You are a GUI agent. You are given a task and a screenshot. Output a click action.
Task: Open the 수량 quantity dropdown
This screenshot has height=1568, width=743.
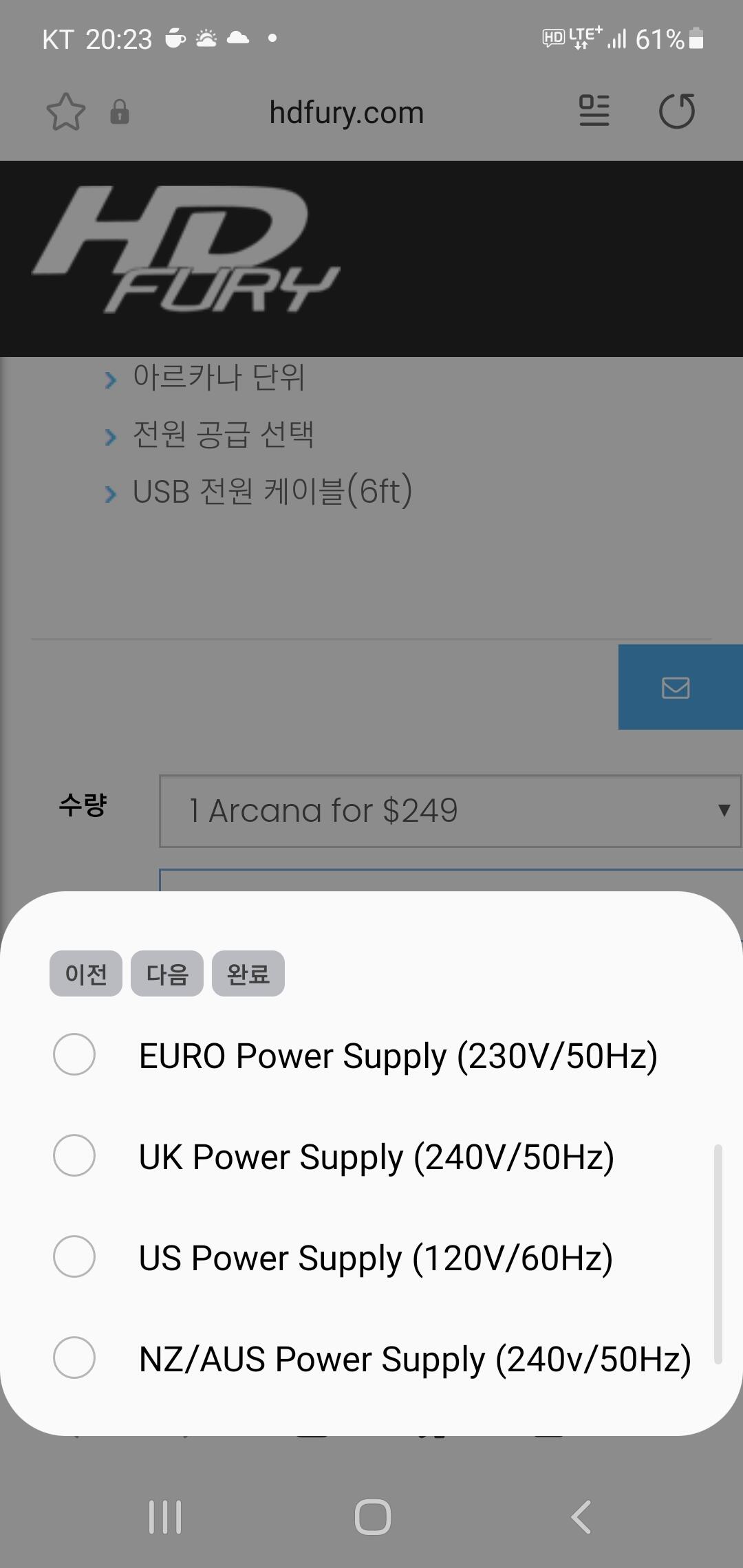pos(451,811)
